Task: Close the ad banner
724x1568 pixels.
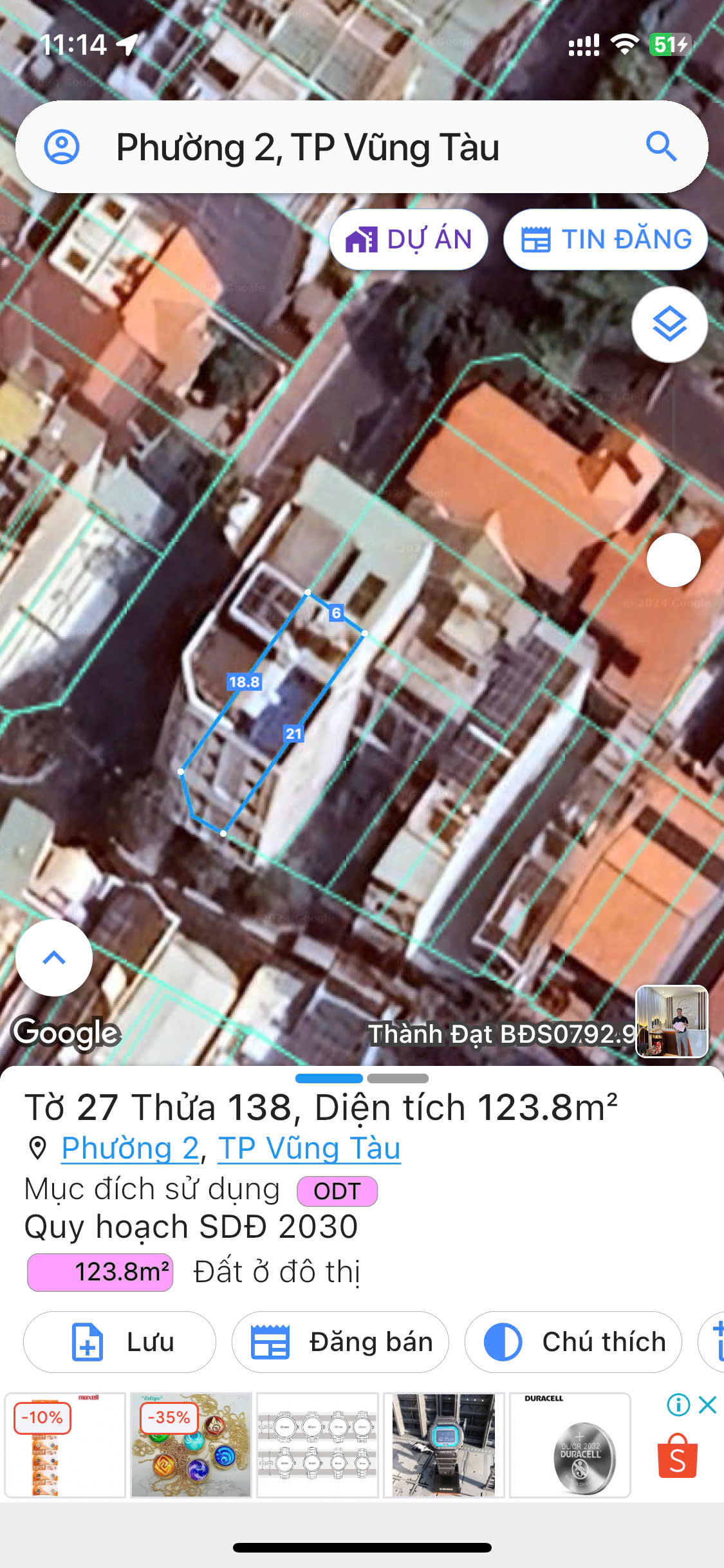Action: 707,1405
